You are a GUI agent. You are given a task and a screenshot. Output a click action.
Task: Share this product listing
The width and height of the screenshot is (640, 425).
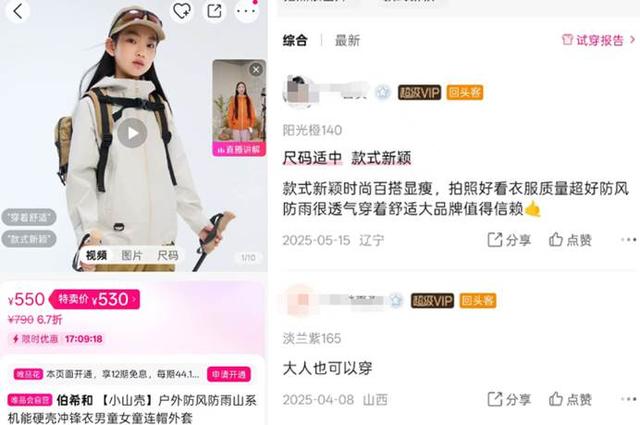click(x=214, y=12)
